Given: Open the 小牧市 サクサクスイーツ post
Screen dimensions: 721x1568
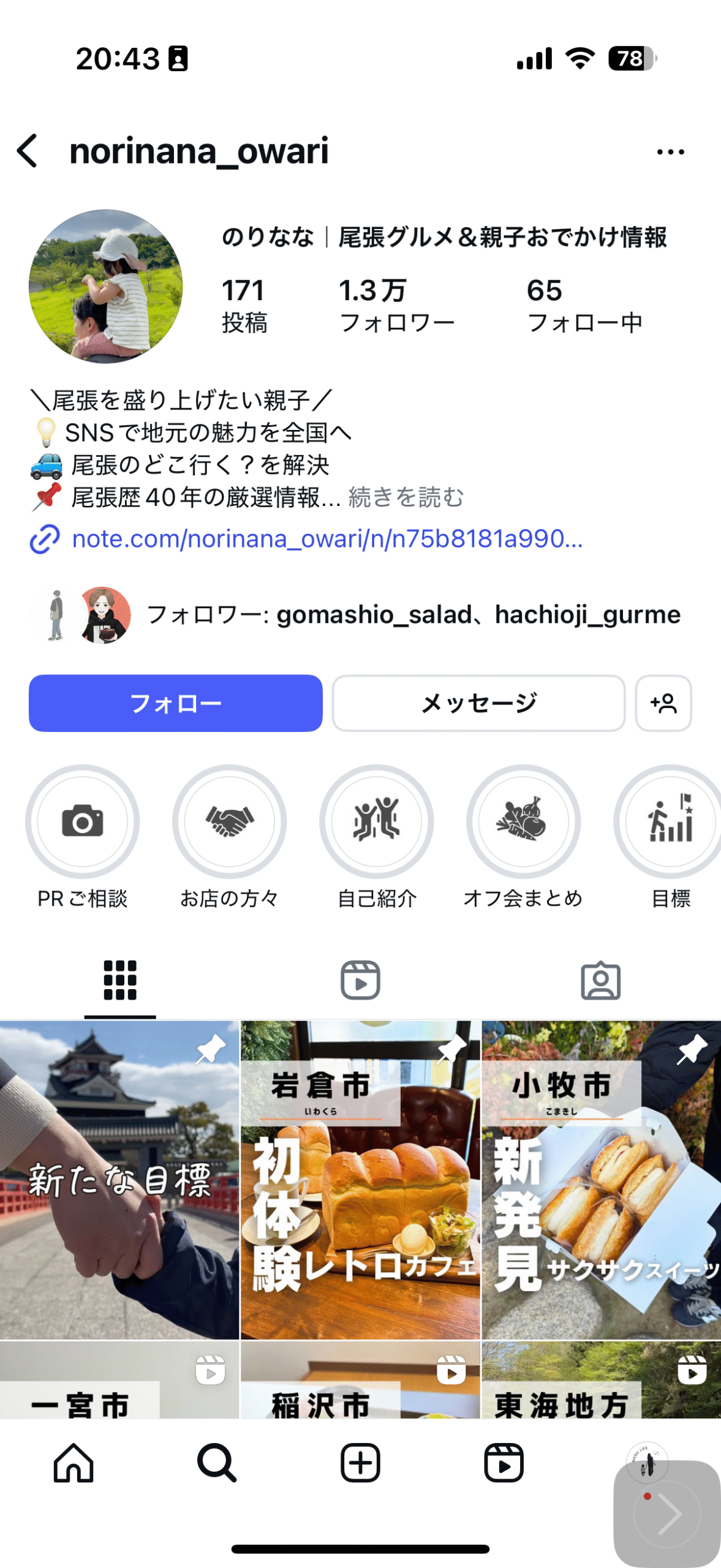Looking at the screenshot, I should click(x=601, y=1179).
